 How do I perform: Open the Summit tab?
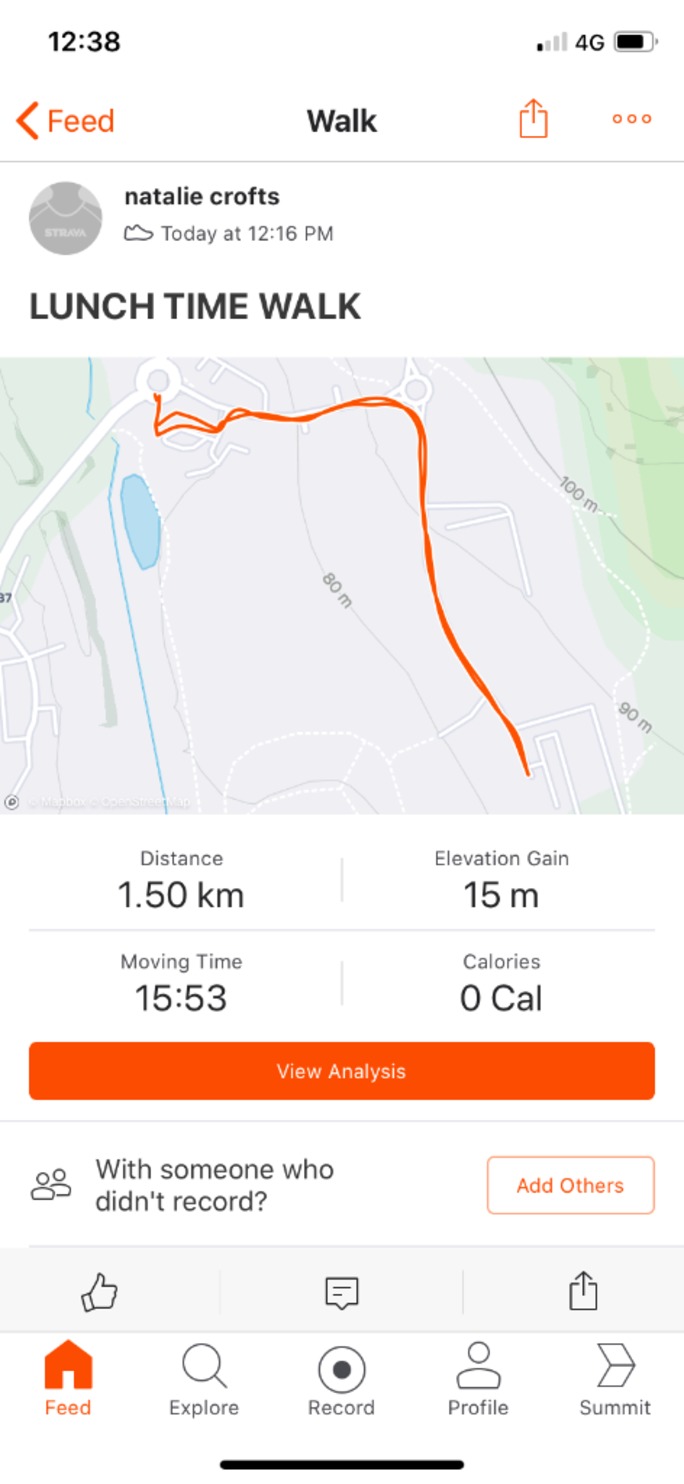[615, 1380]
